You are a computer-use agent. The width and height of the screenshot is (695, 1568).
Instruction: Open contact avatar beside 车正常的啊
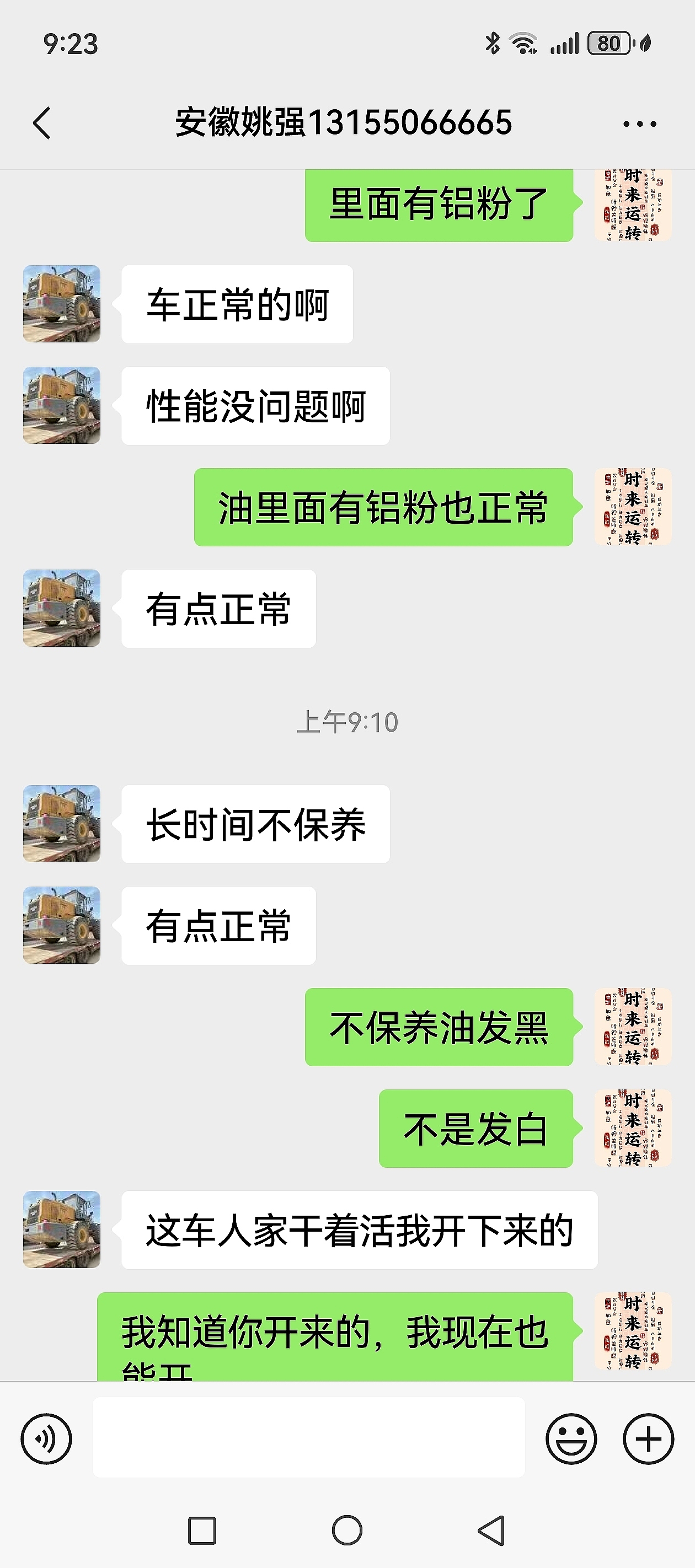(62, 304)
